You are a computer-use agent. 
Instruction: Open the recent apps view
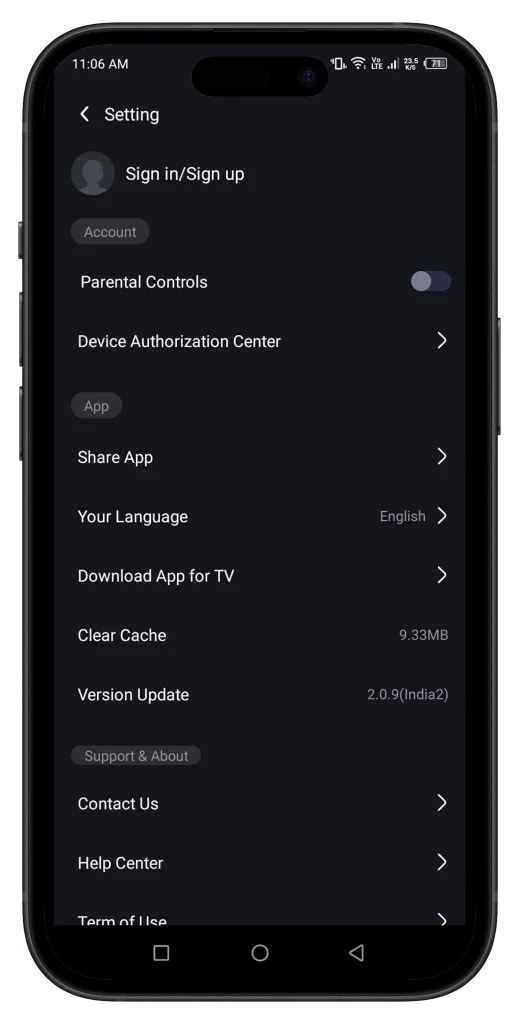[161, 953]
